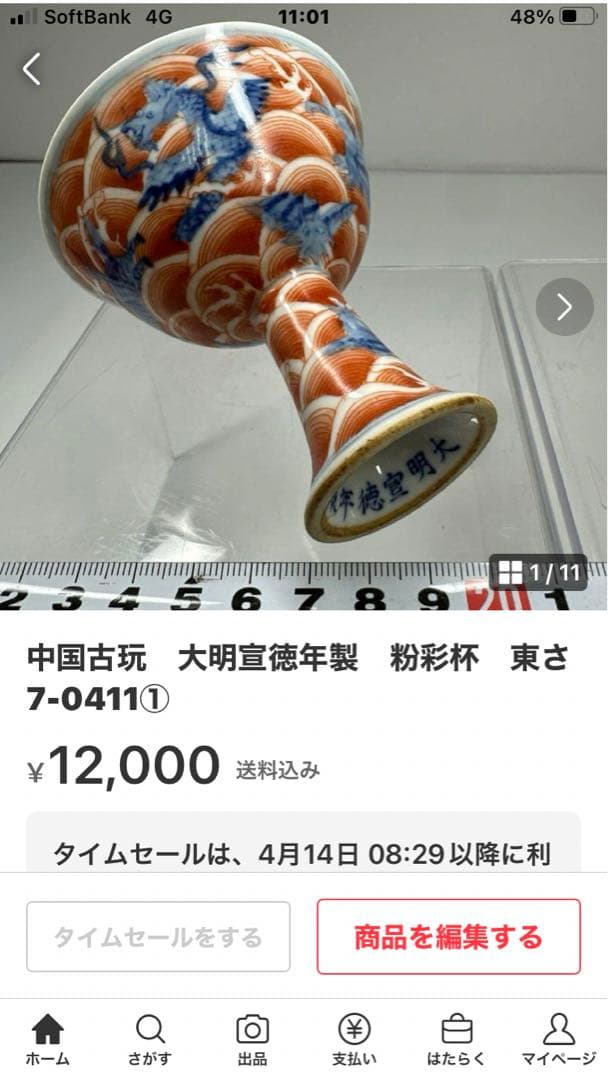Go back using the top-left arrow
This screenshot has height=1080, width=608.
tap(32, 69)
